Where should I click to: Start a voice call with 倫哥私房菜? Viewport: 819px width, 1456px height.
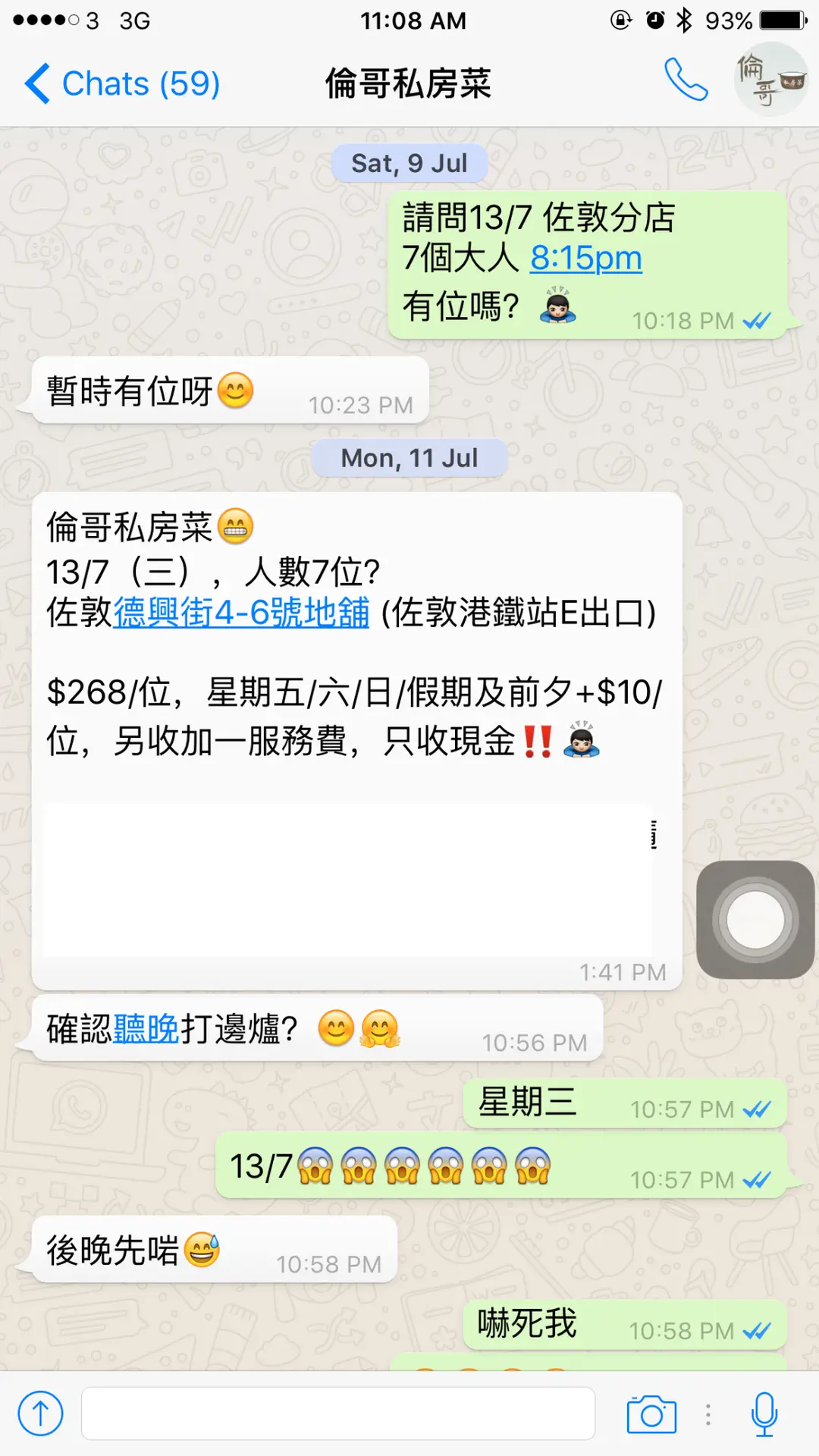pyautogui.click(x=686, y=80)
